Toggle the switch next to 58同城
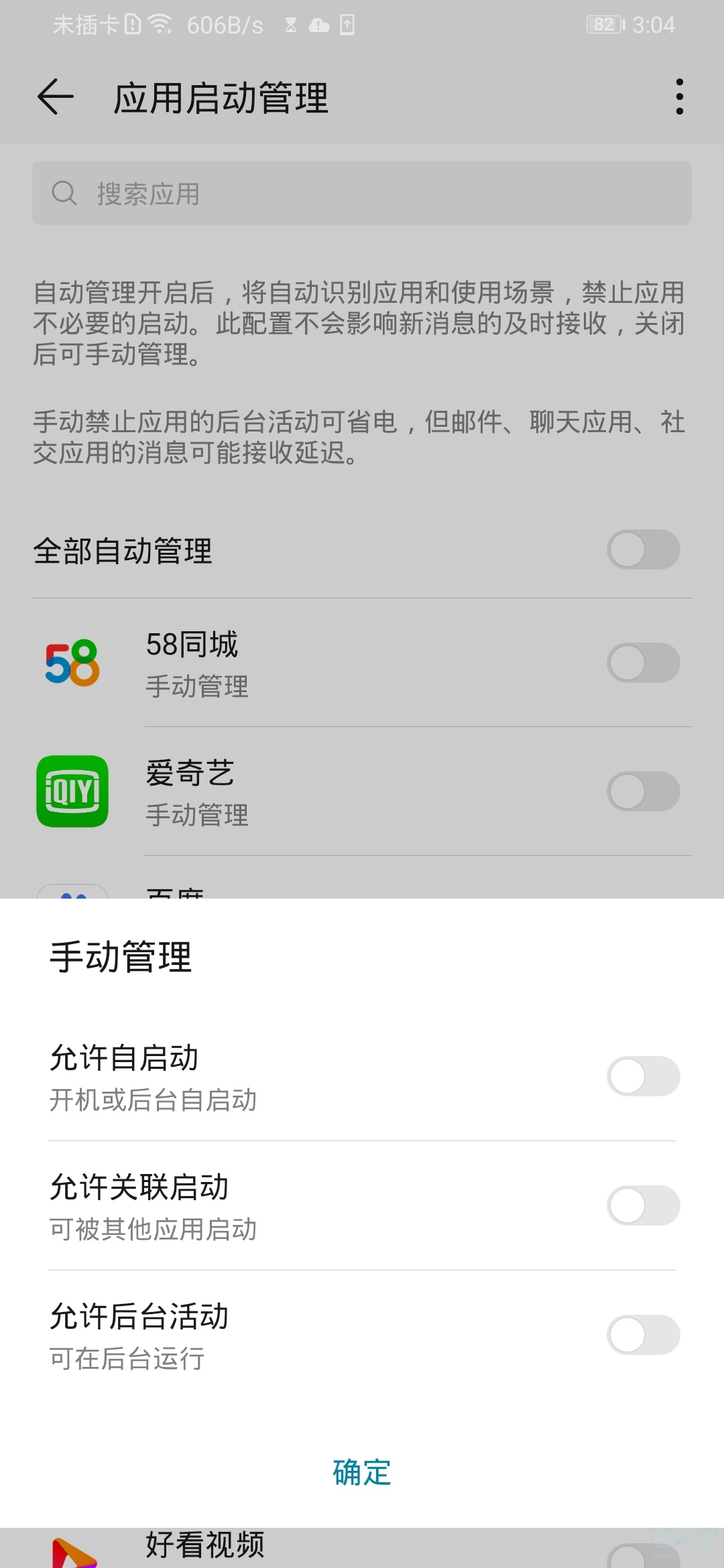The width and height of the screenshot is (724, 1568). coord(643,662)
